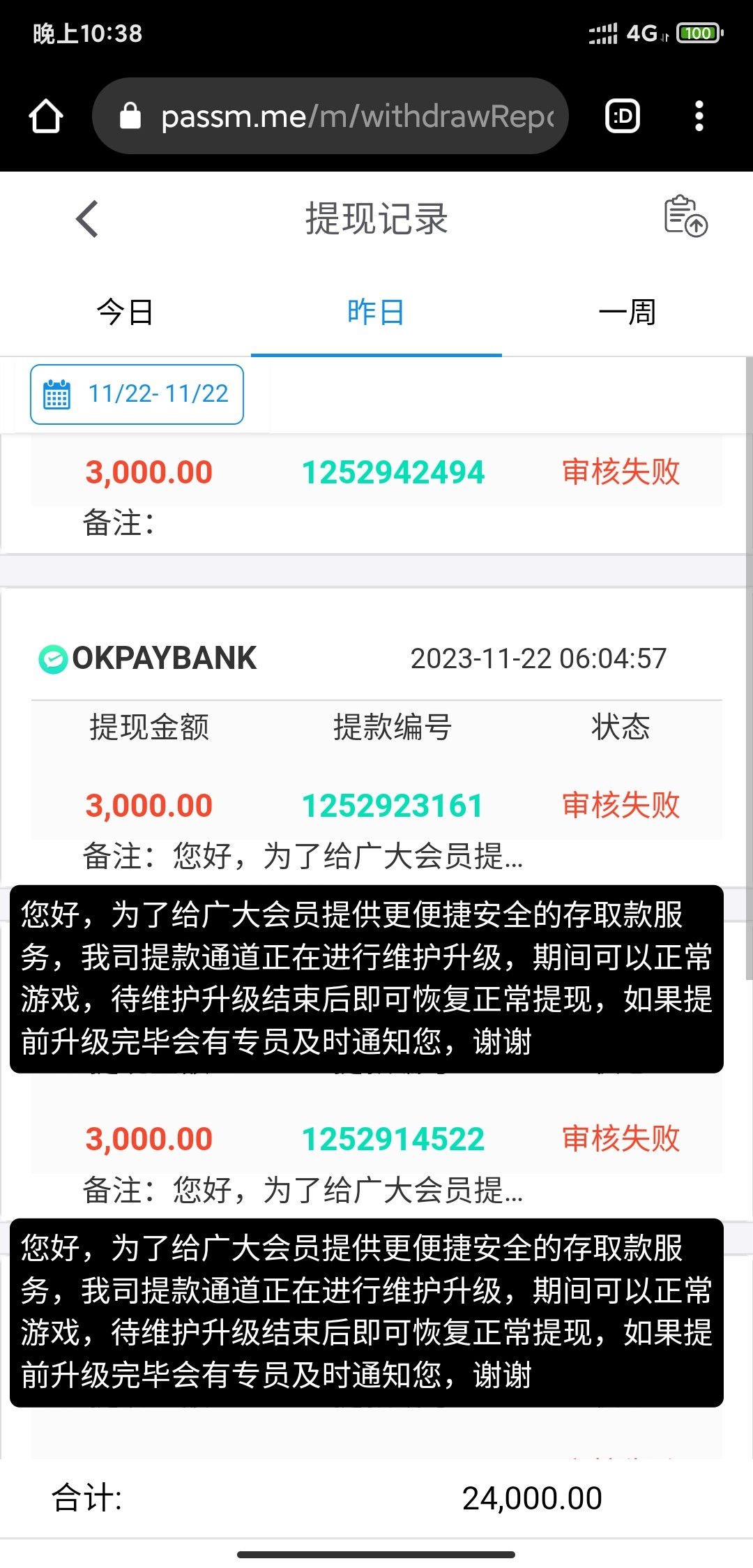Screen dimensions: 753x1568
Task: Open the 11/22- 11/22 date range picker
Action: pos(137,393)
